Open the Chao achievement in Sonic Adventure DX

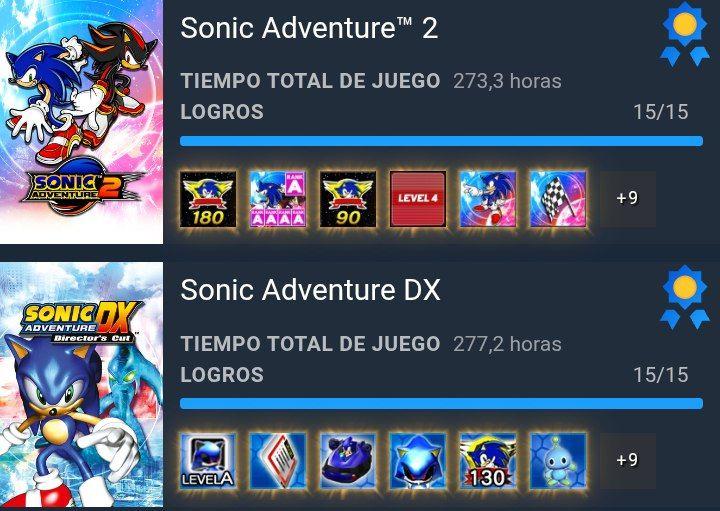pos(558,460)
